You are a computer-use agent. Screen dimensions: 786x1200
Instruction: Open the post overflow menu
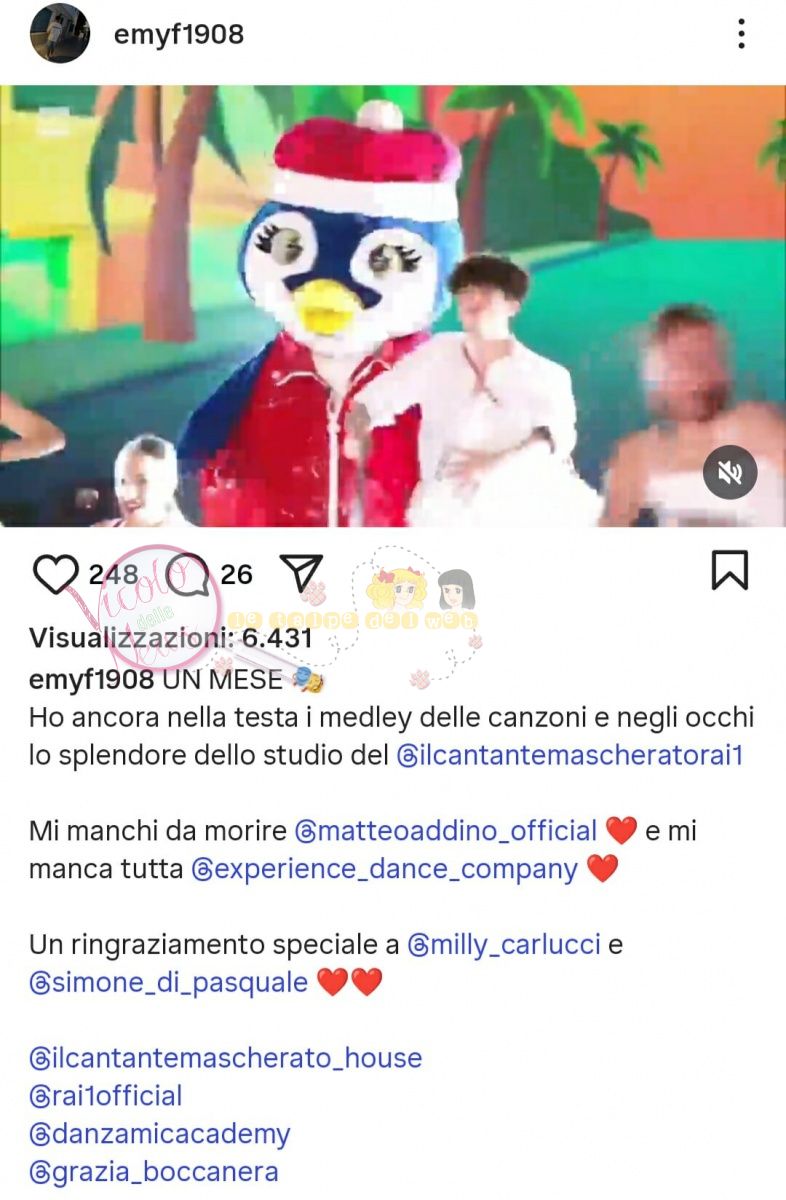741,34
